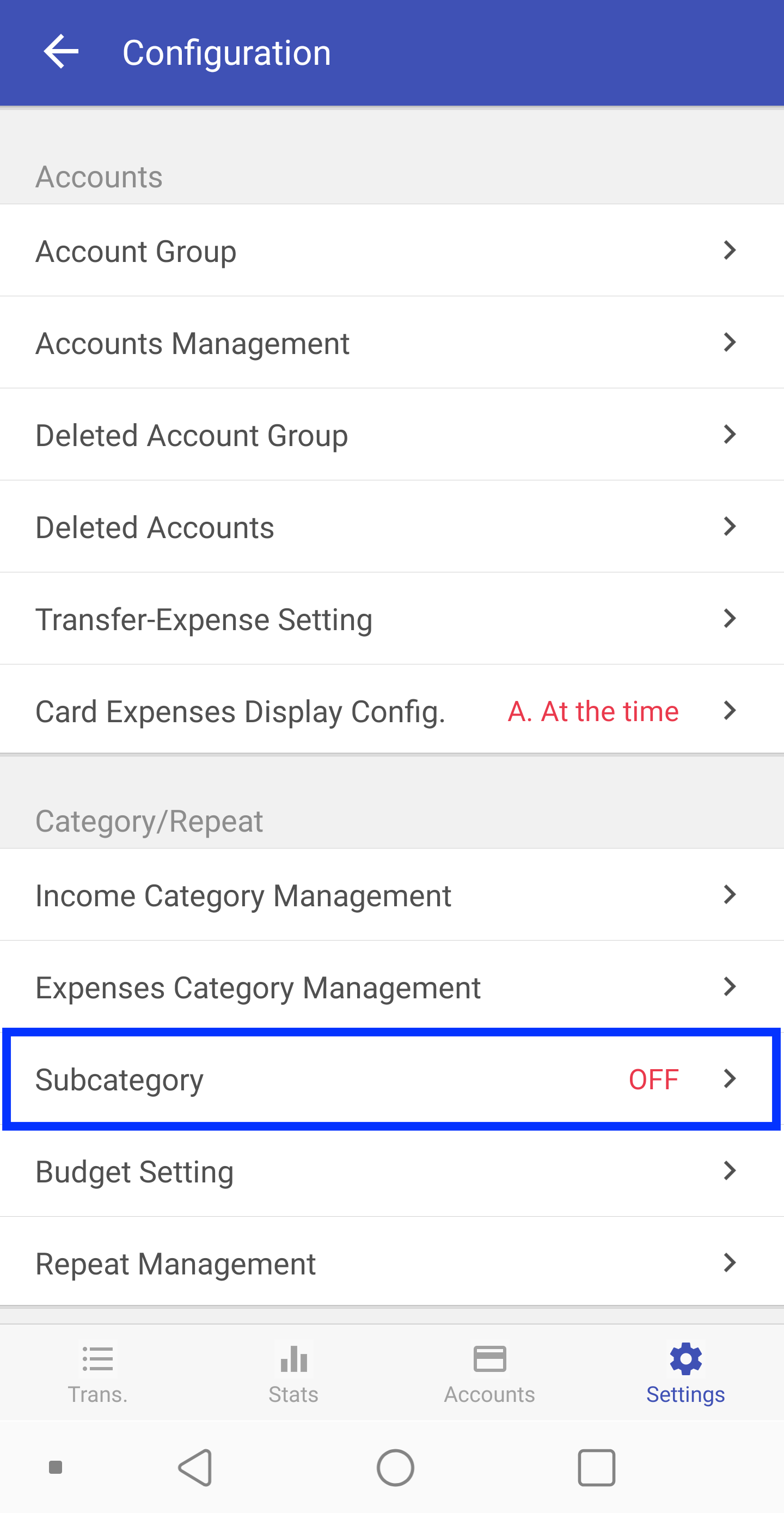
Task: Go back using the app bar arrow
Action: point(61,52)
